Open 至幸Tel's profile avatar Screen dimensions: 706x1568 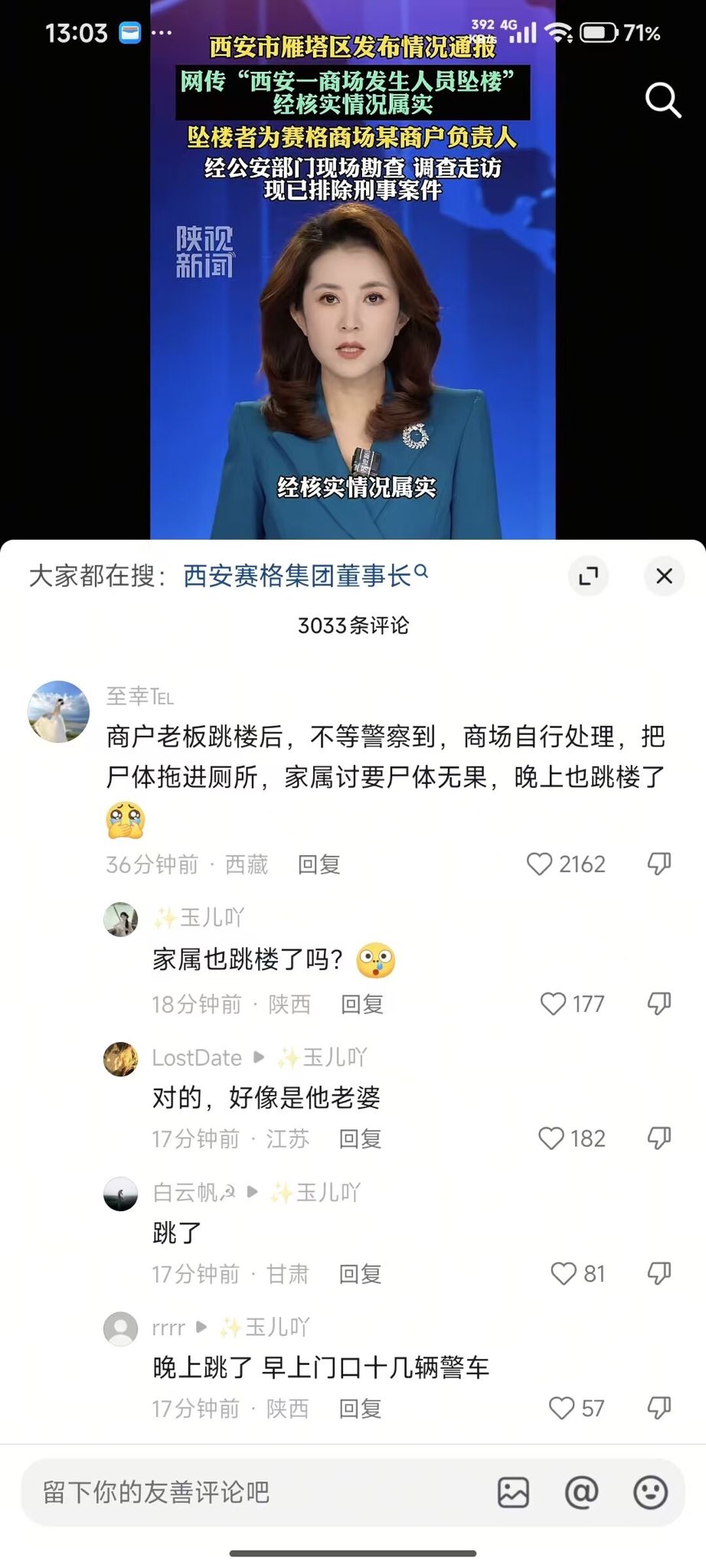(59, 711)
